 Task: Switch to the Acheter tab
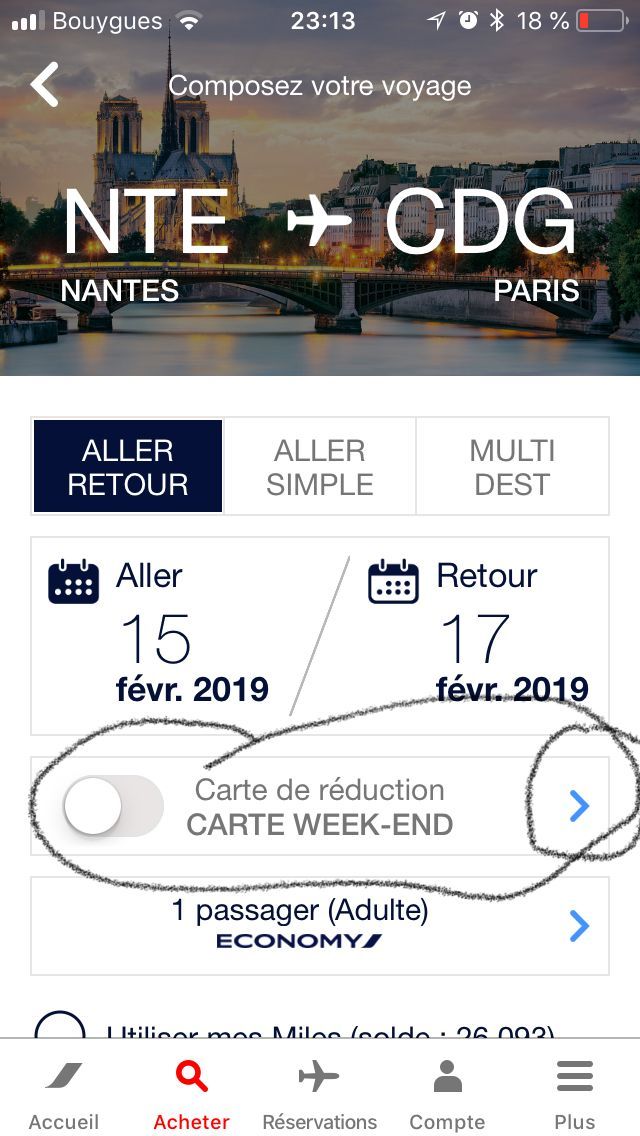pos(191,1092)
